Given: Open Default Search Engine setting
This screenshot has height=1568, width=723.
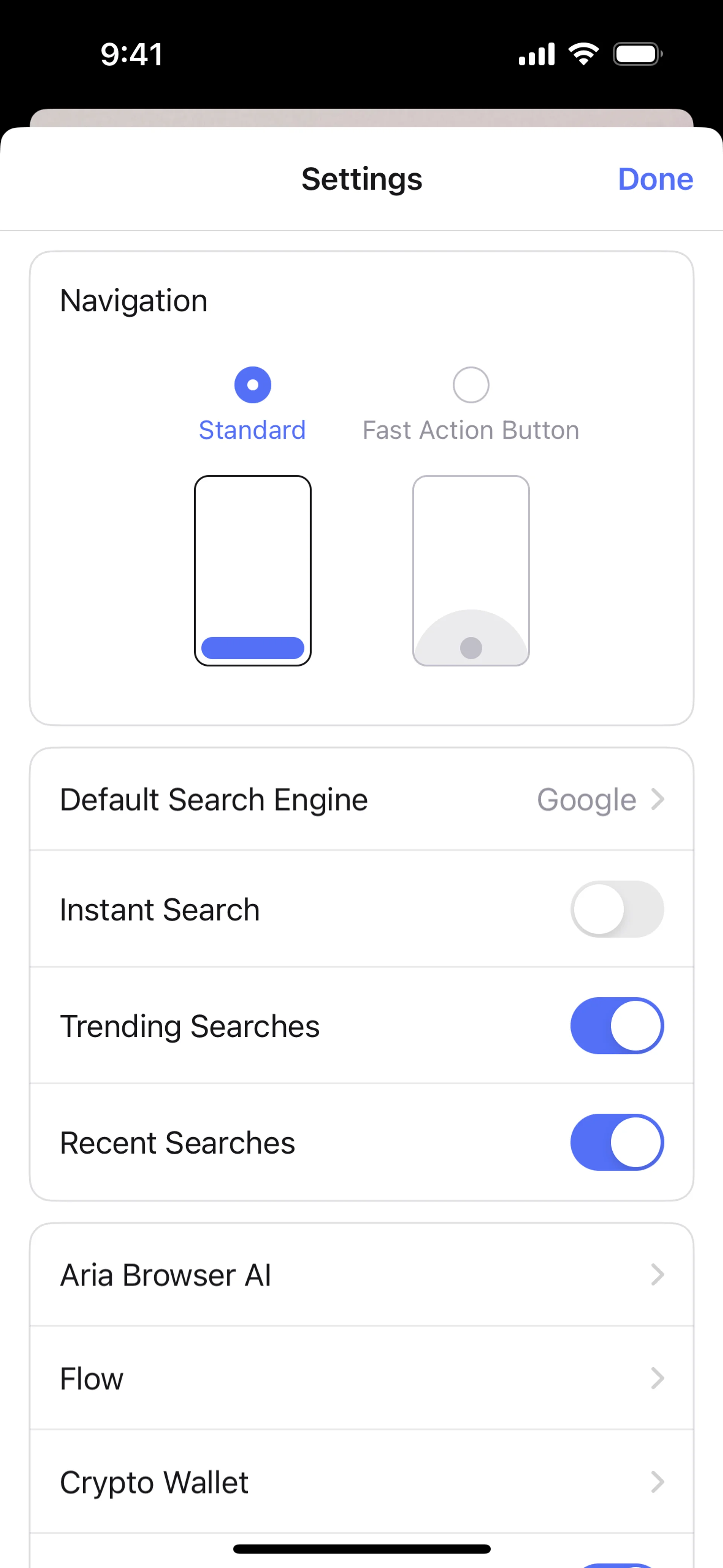Looking at the screenshot, I should click(361, 799).
